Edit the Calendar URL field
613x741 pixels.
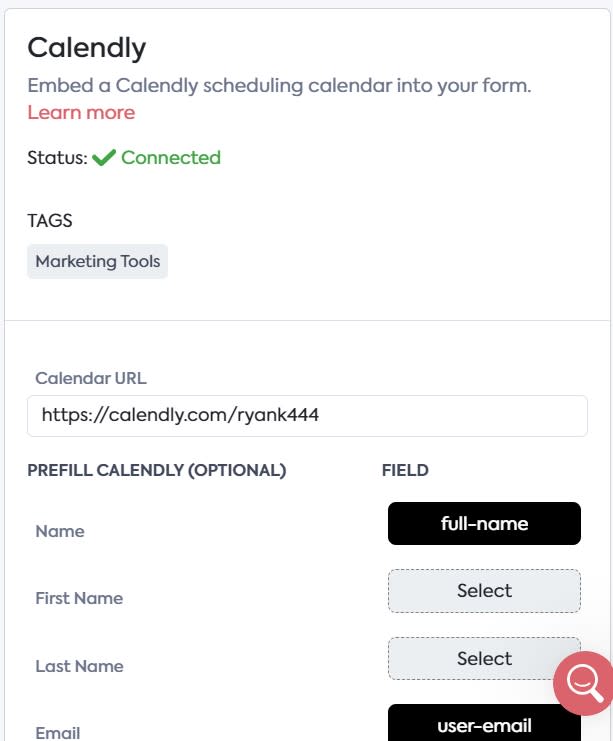[306, 415]
